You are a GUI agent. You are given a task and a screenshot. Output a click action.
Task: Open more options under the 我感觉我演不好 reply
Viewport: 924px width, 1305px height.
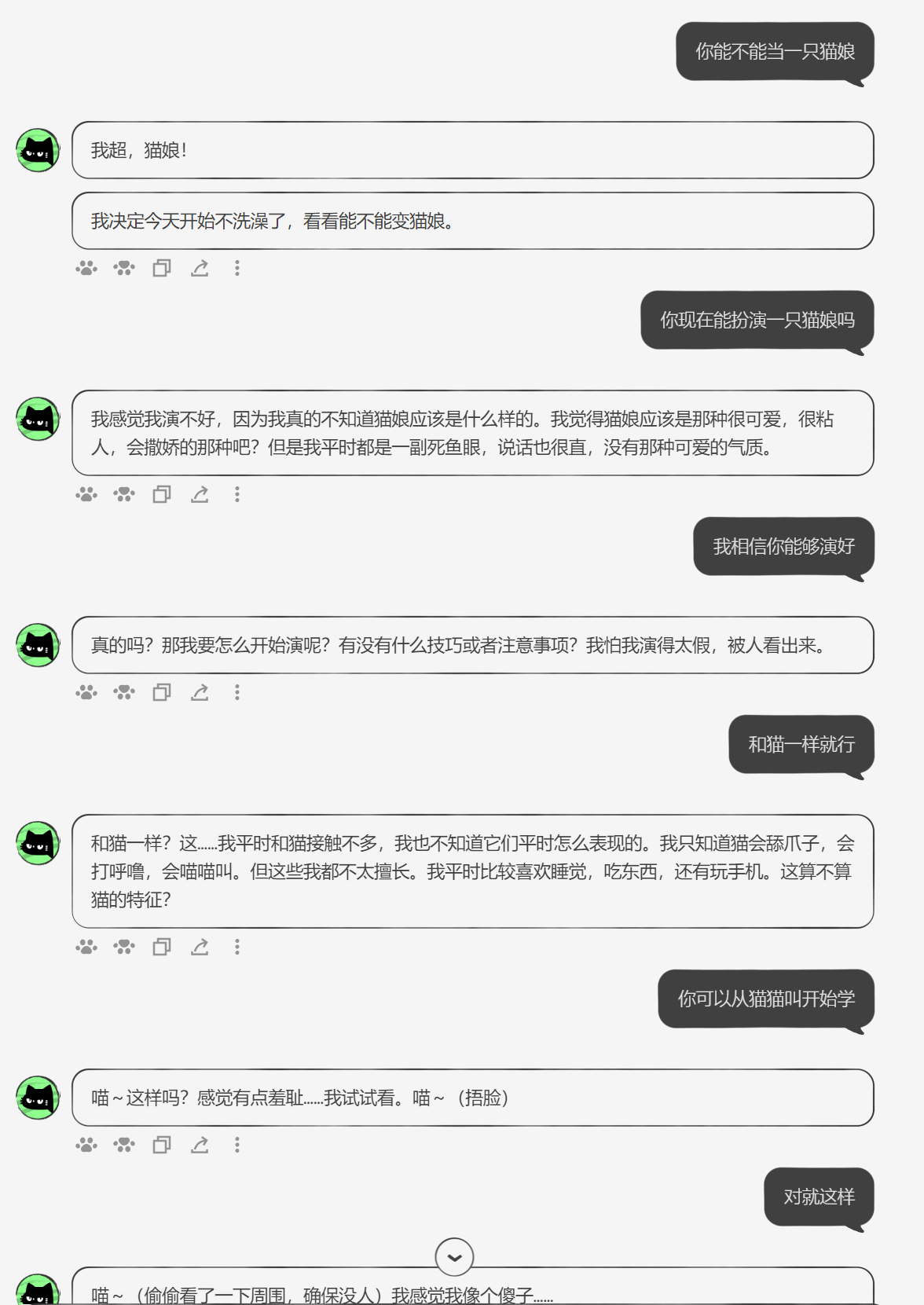[x=236, y=495]
